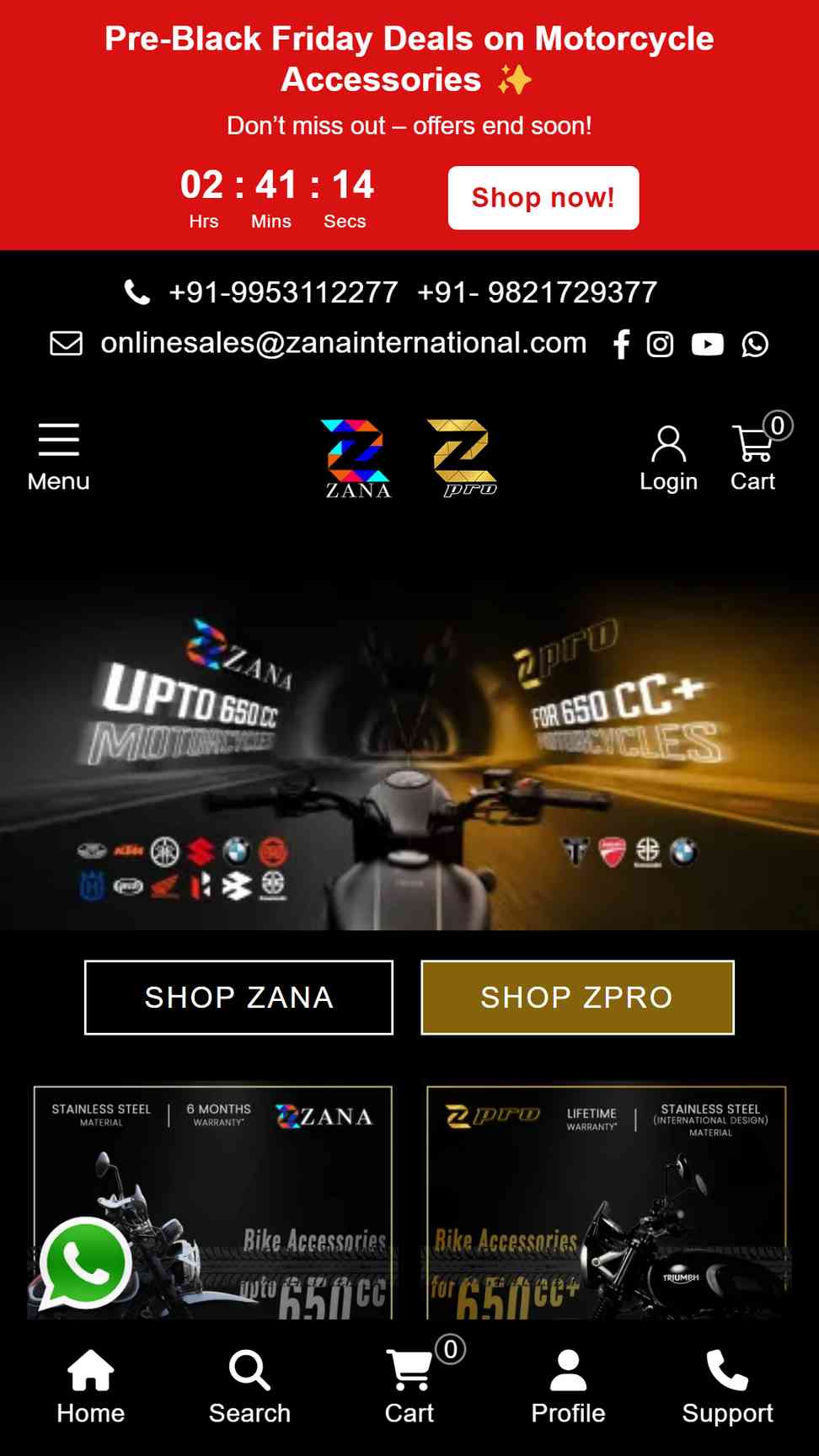The height and width of the screenshot is (1456, 819).
Task: Open the Support tab
Action: 727,1386
